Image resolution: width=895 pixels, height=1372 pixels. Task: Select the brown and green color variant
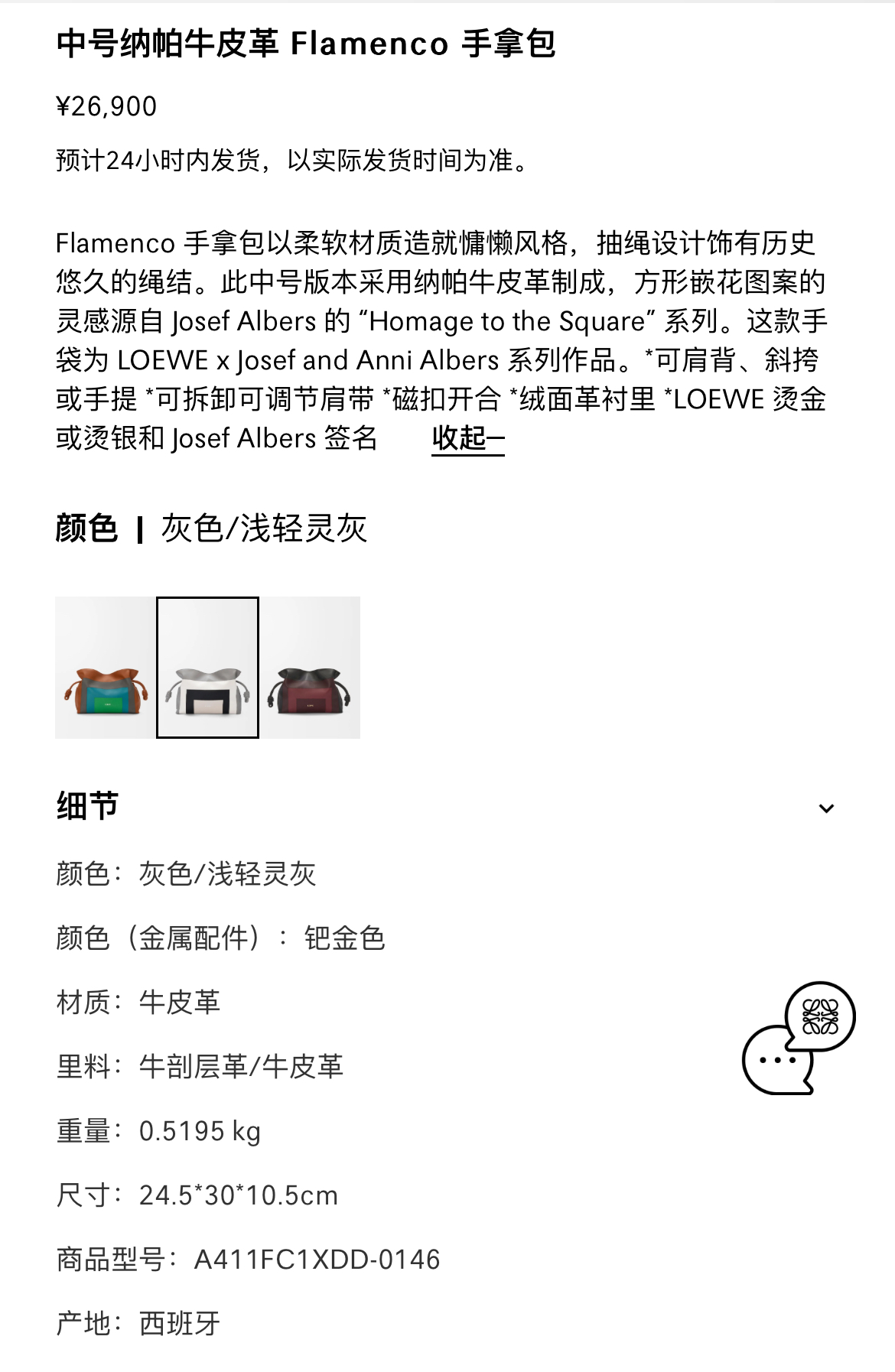pyautogui.click(x=106, y=668)
